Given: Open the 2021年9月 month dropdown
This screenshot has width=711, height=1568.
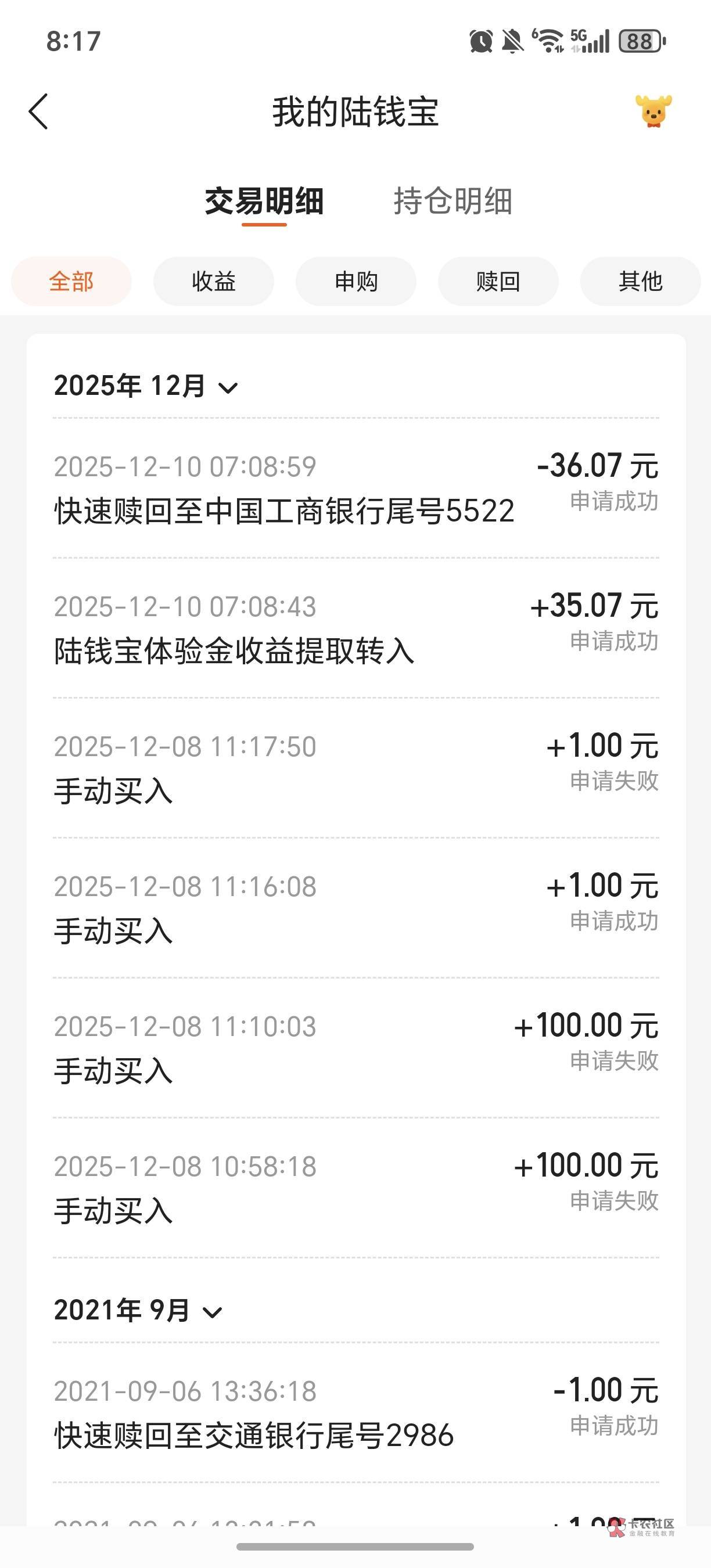Looking at the screenshot, I should coord(138,1311).
